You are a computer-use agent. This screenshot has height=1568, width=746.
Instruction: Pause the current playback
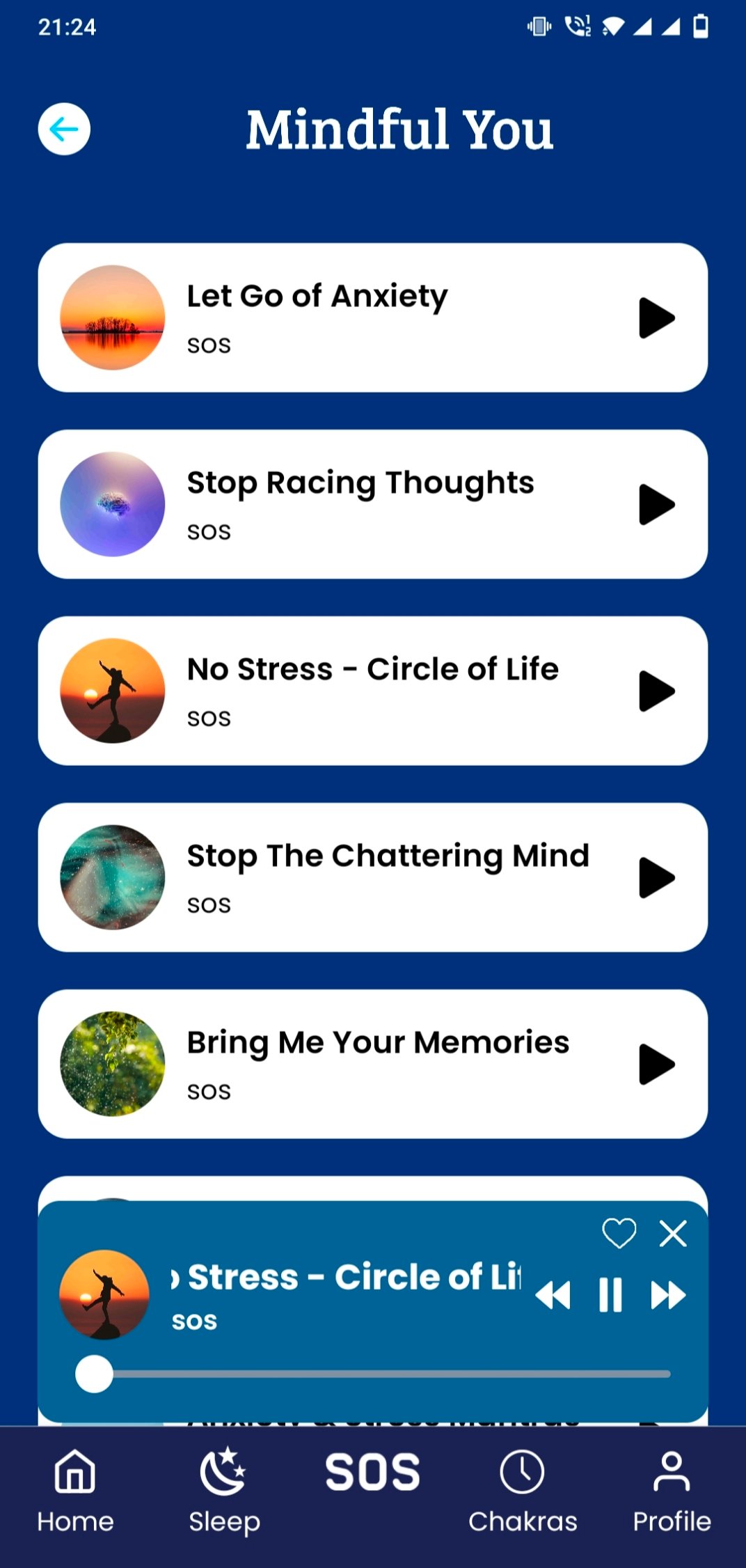(x=610, y=1296)
